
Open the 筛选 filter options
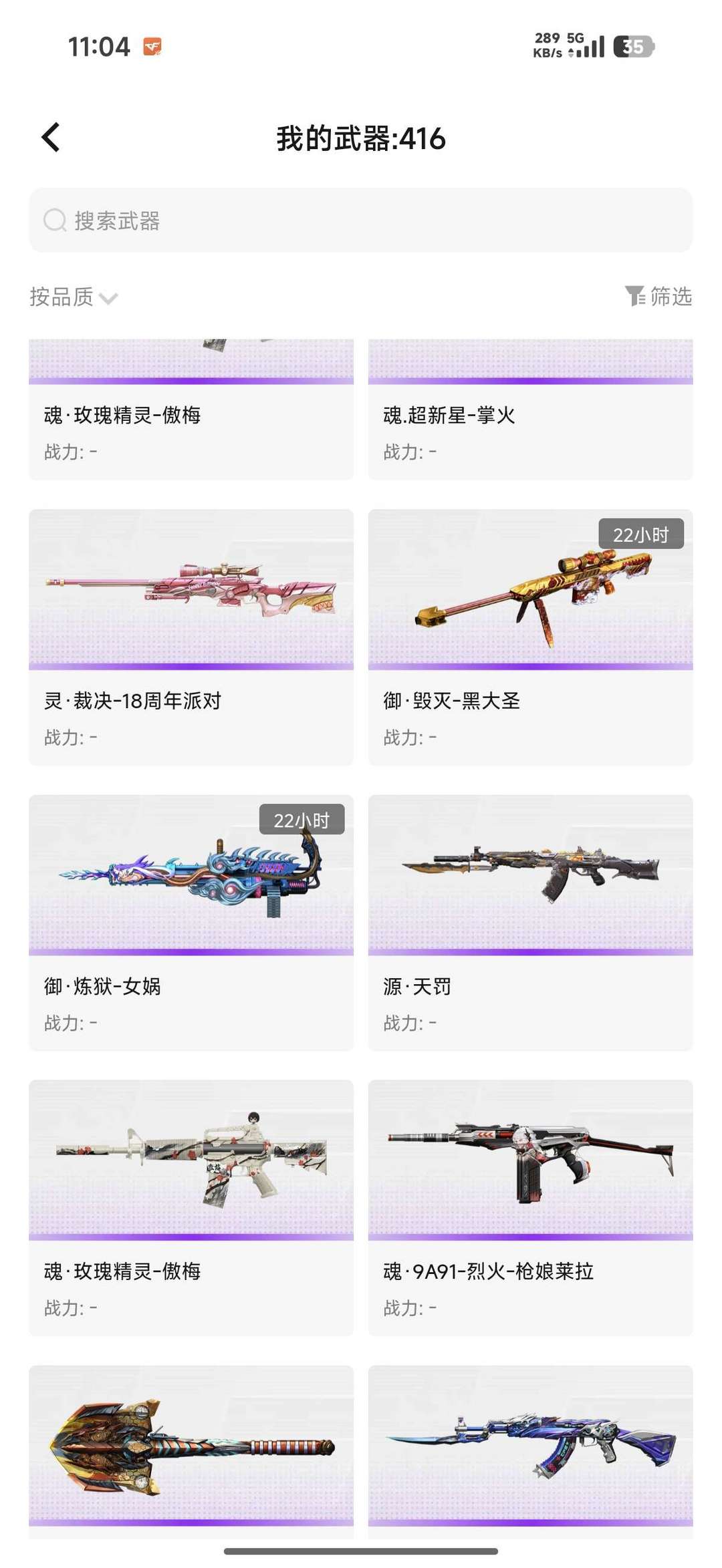(x=658, y=296)
